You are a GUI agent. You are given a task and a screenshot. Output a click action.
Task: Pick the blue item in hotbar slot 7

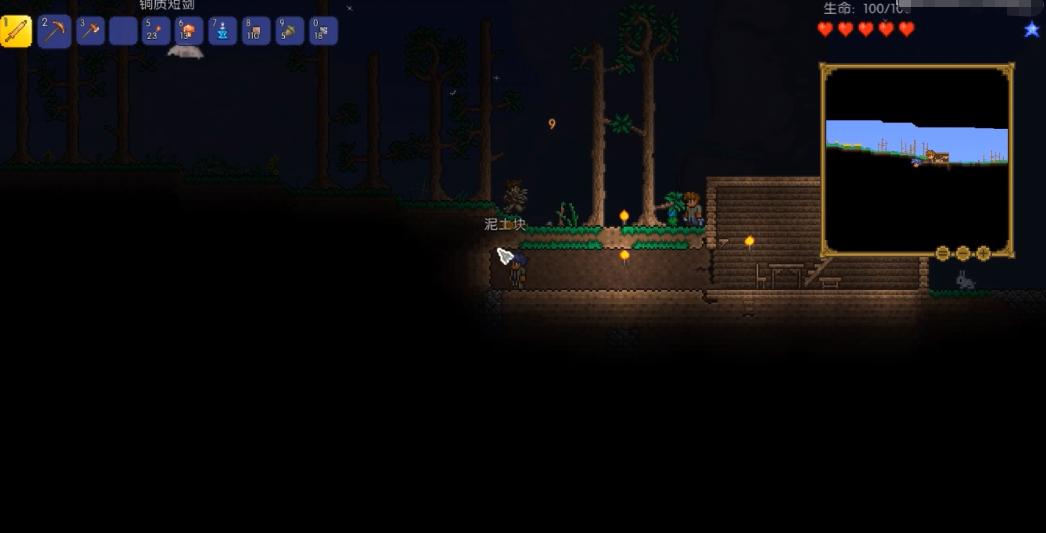[222, 31]
